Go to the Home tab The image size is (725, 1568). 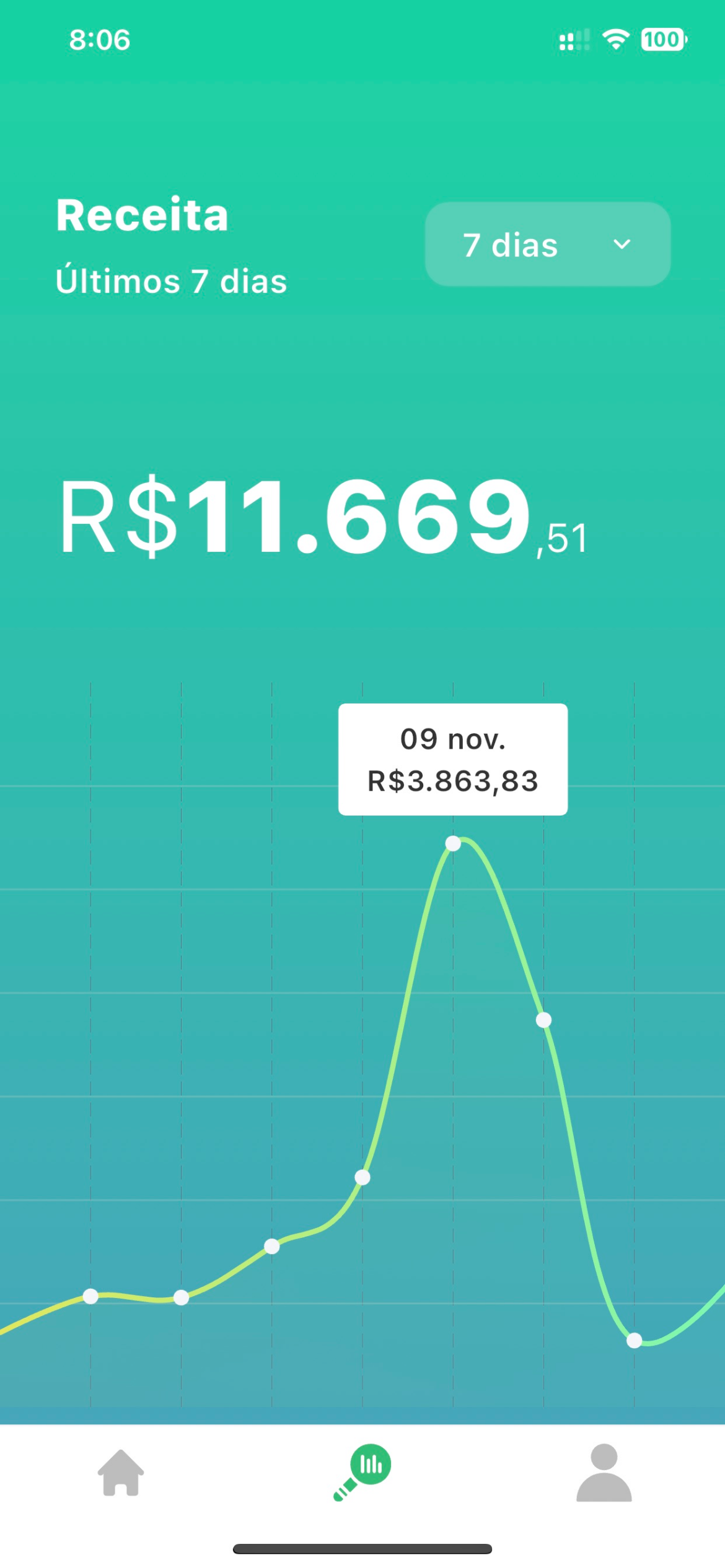click(121, 1473)
